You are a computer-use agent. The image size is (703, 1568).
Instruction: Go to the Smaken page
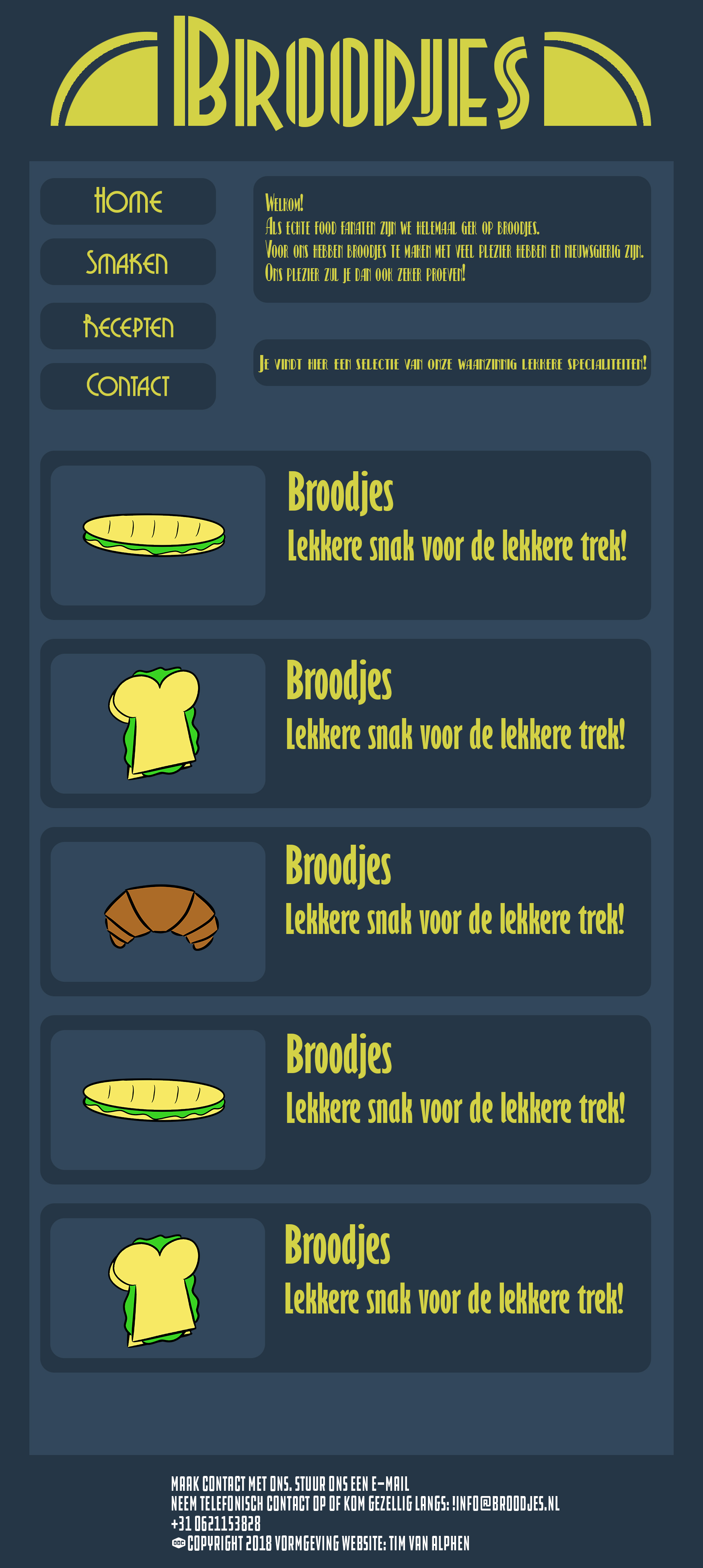pyautogui.click(x=128, y=263)
